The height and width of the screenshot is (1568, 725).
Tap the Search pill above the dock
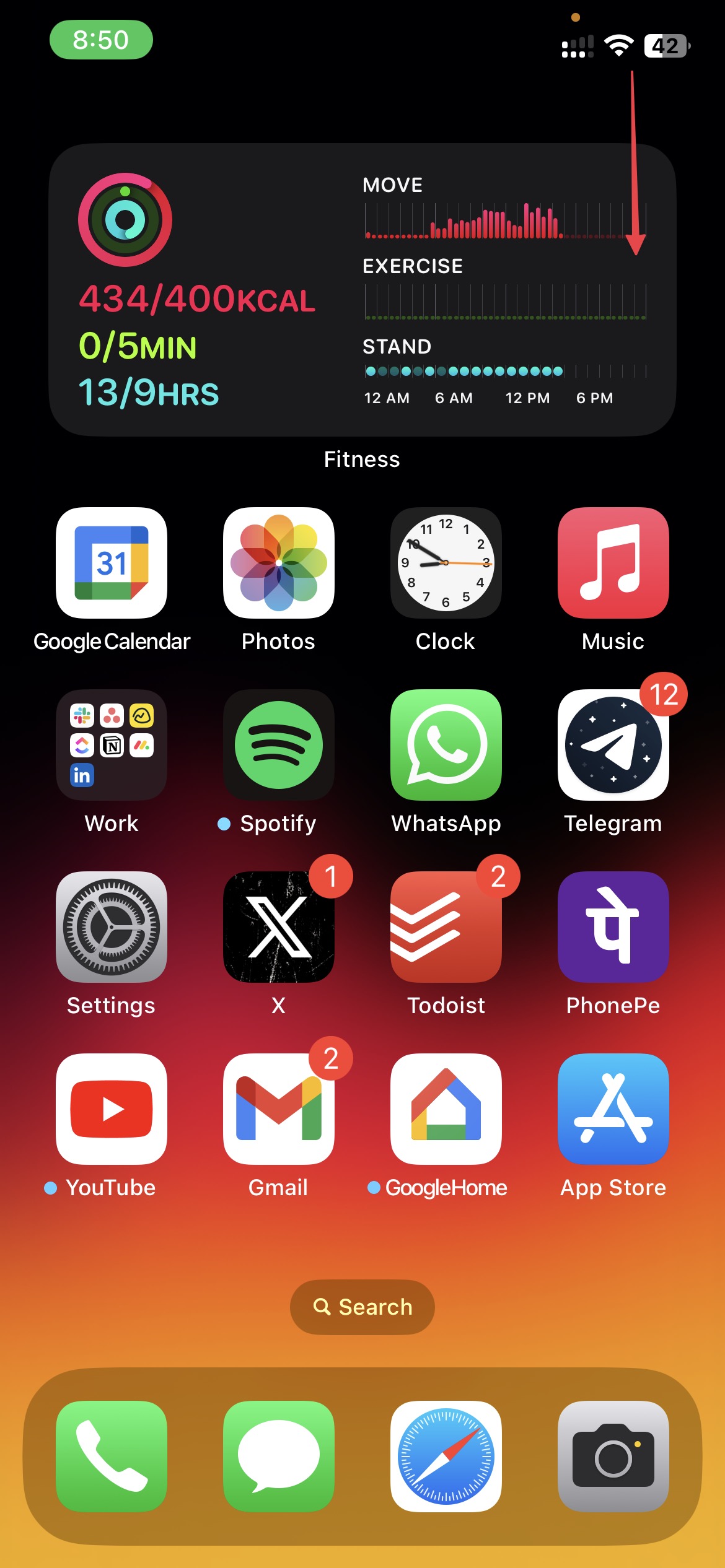362,1307
